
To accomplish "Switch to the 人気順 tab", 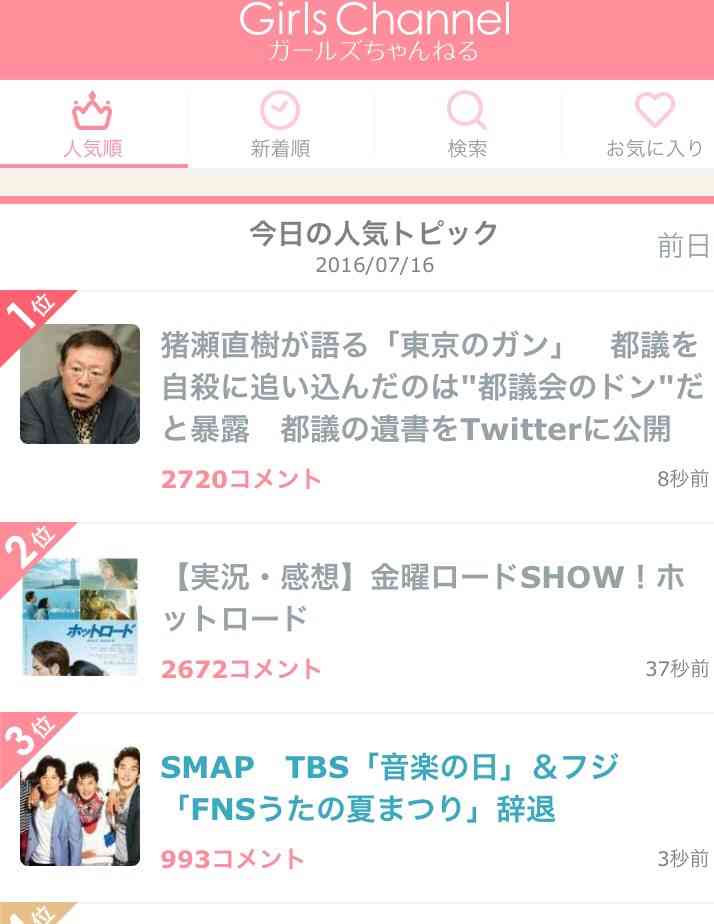I will 93,125.
